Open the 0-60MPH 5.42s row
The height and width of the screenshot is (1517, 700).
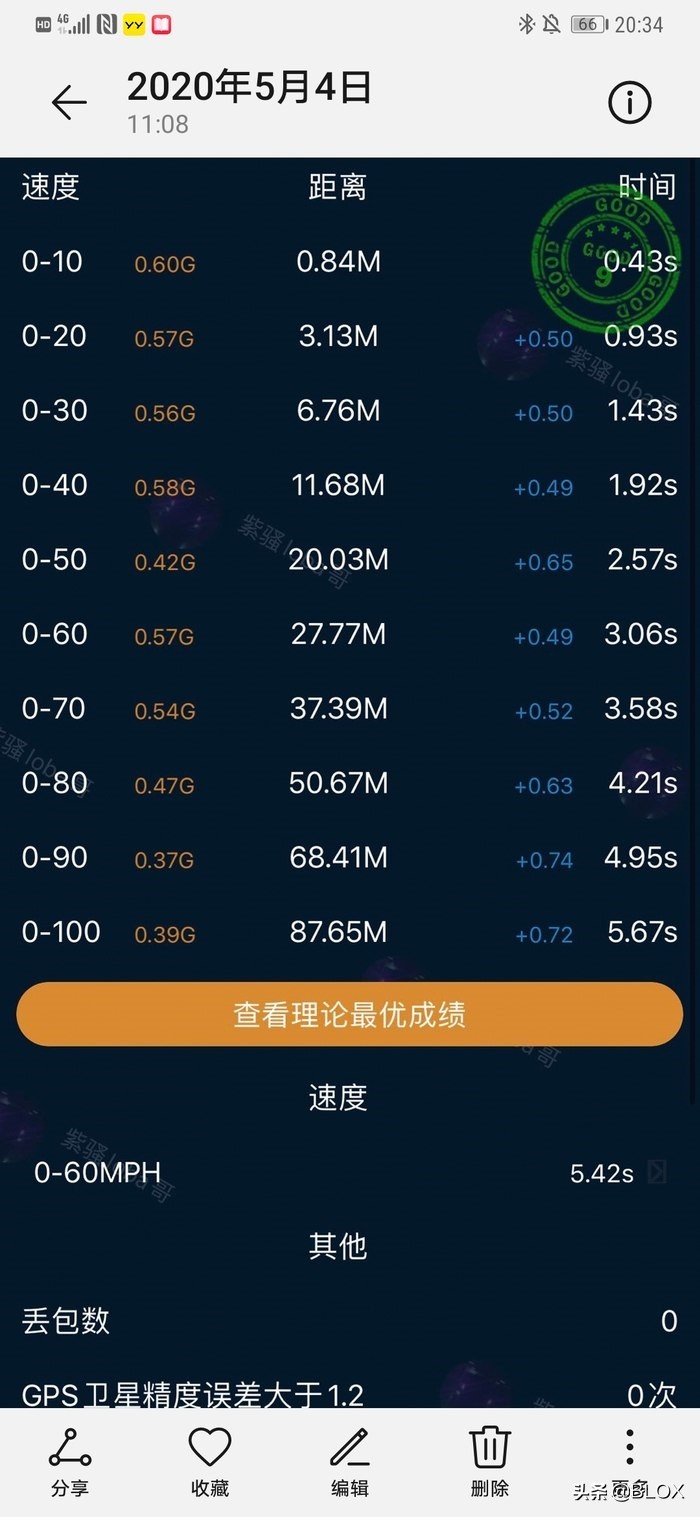click(350, 1172)
